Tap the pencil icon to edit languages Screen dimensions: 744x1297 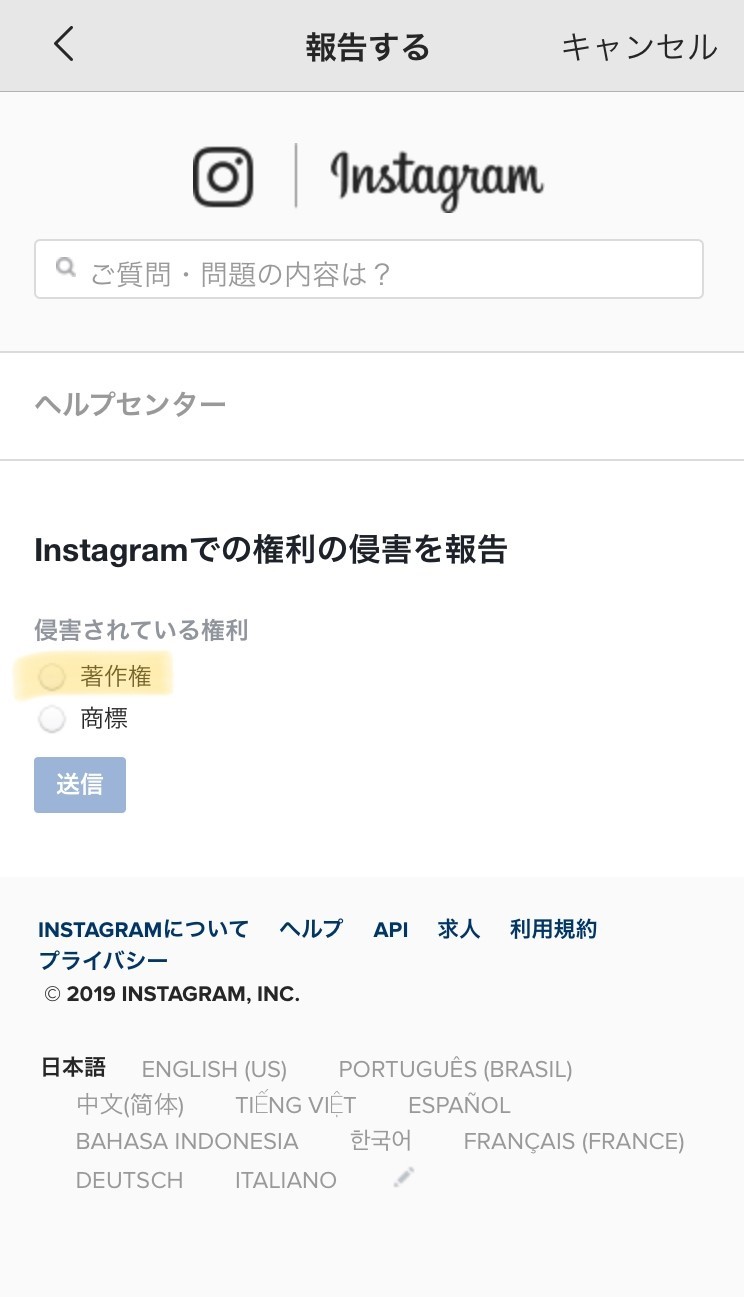(x=404, y=1178)
